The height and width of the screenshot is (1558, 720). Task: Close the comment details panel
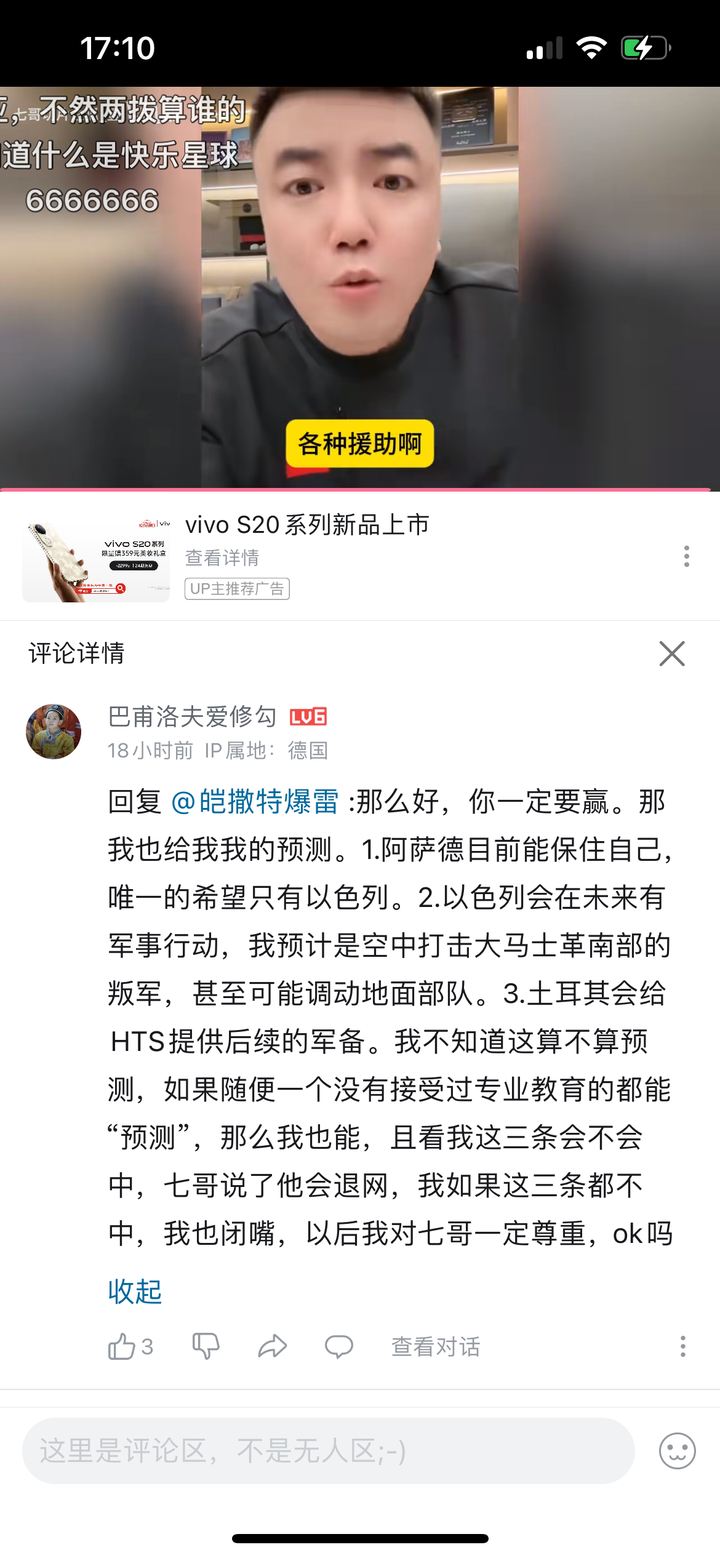pos(672,654)
